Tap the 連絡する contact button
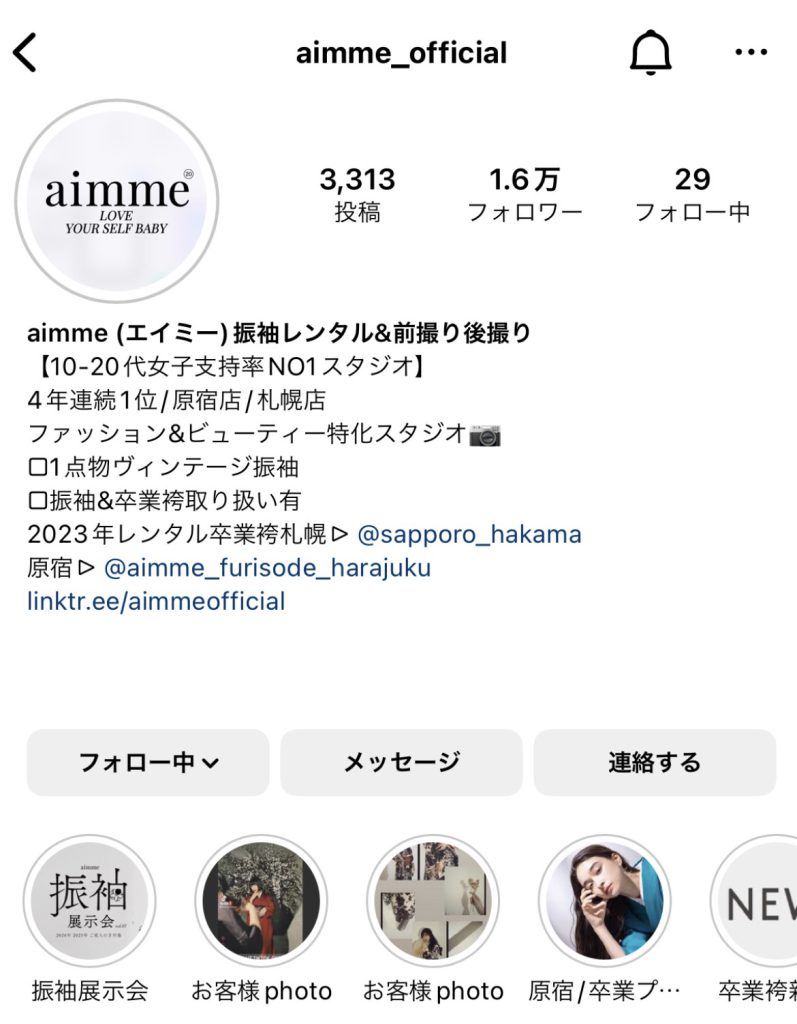Viewport: 797px width, 1024px height. click(654, 762)
